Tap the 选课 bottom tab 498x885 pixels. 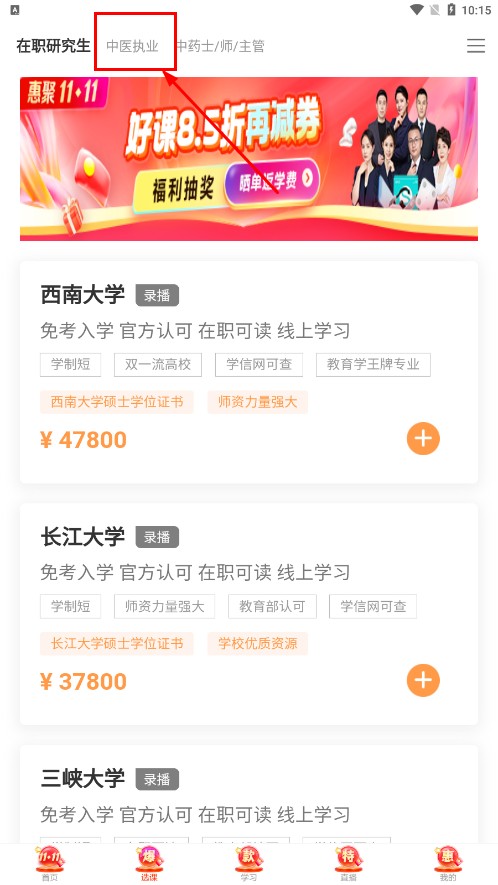click(149, 864)
